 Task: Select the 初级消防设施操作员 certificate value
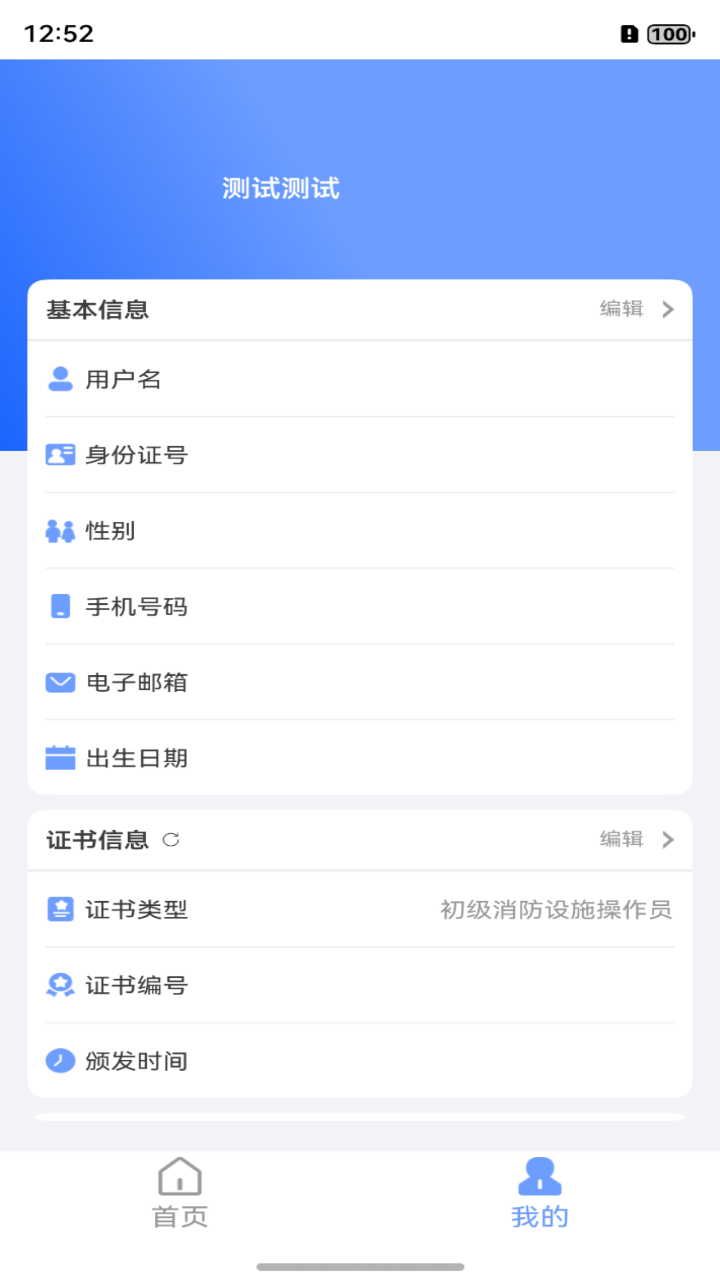559,909
